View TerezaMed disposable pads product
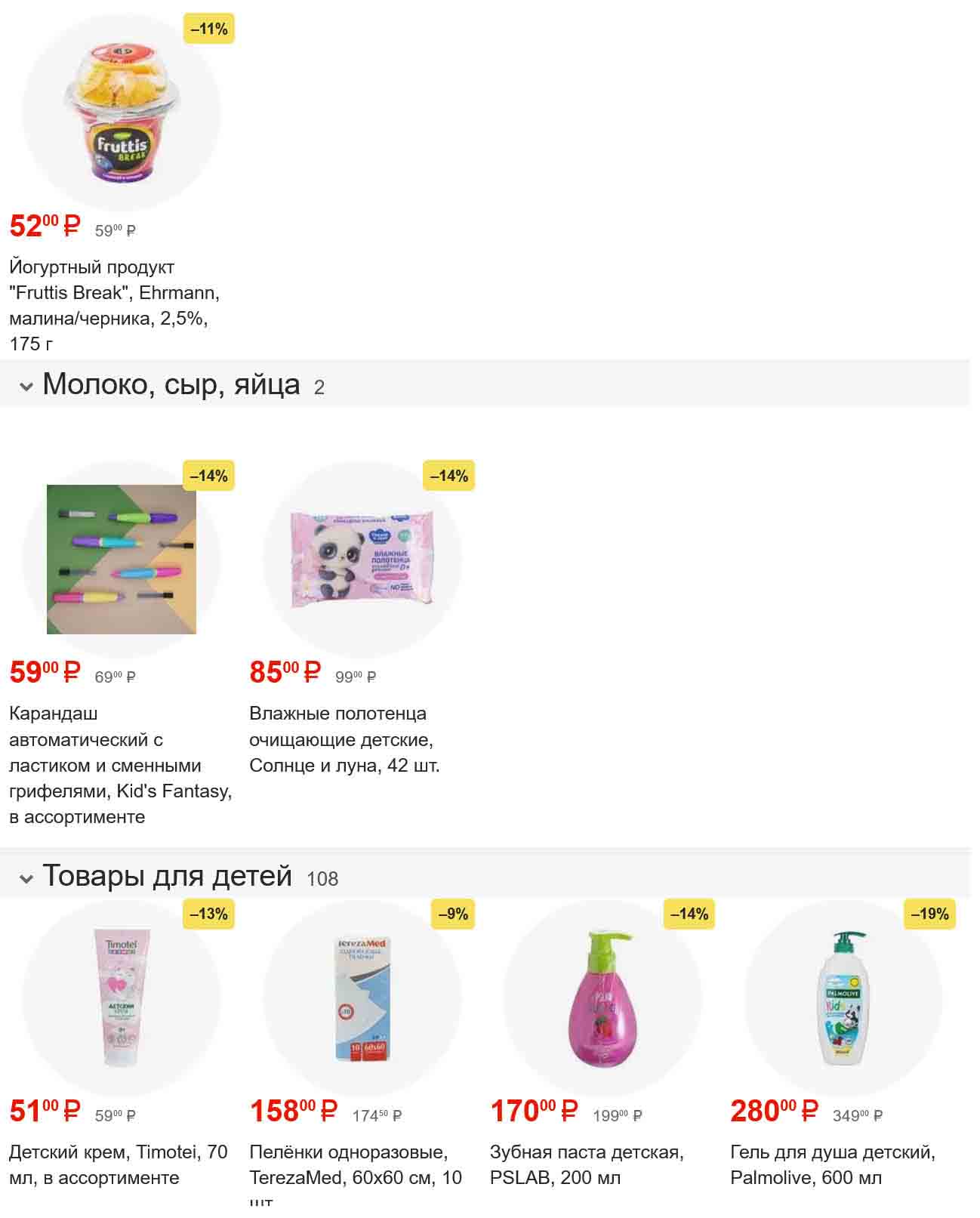The width and height of the screenshot is (980, 1218). click(x=362, y=998)
